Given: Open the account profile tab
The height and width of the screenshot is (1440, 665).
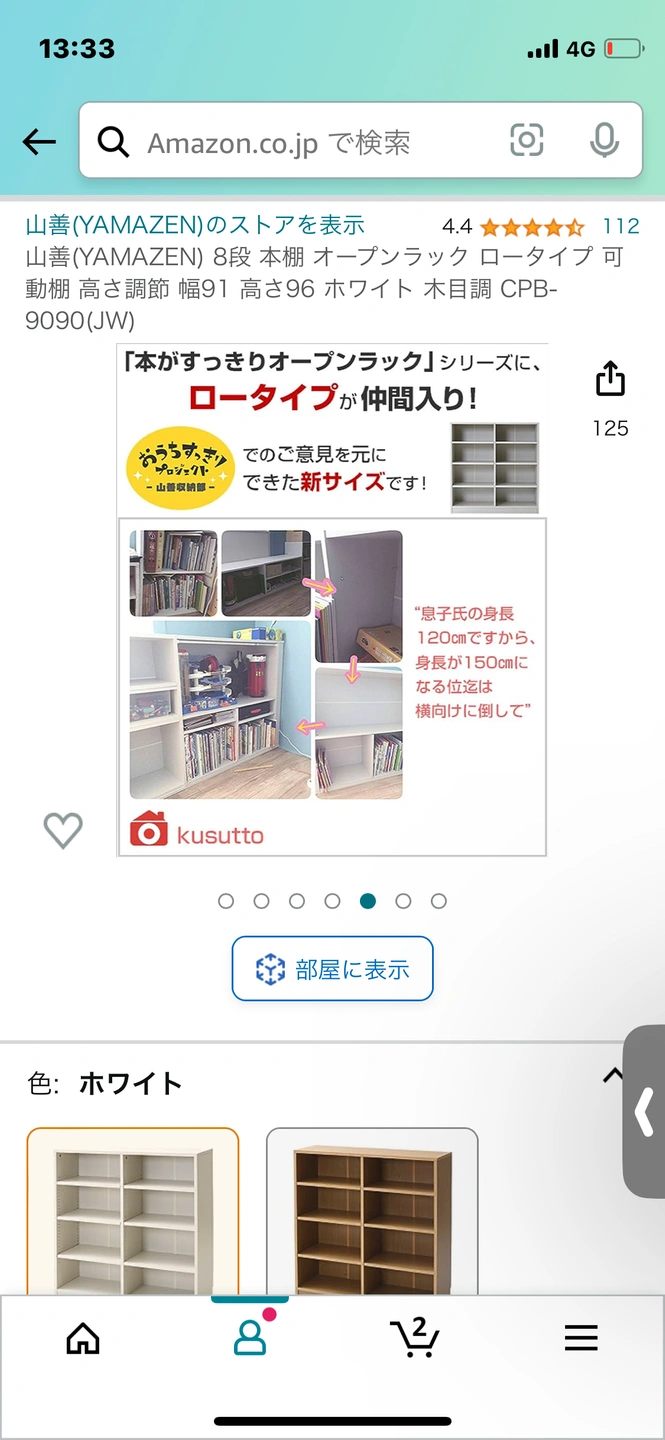Looking at the screenshot, I should (x=250, y=1337).
